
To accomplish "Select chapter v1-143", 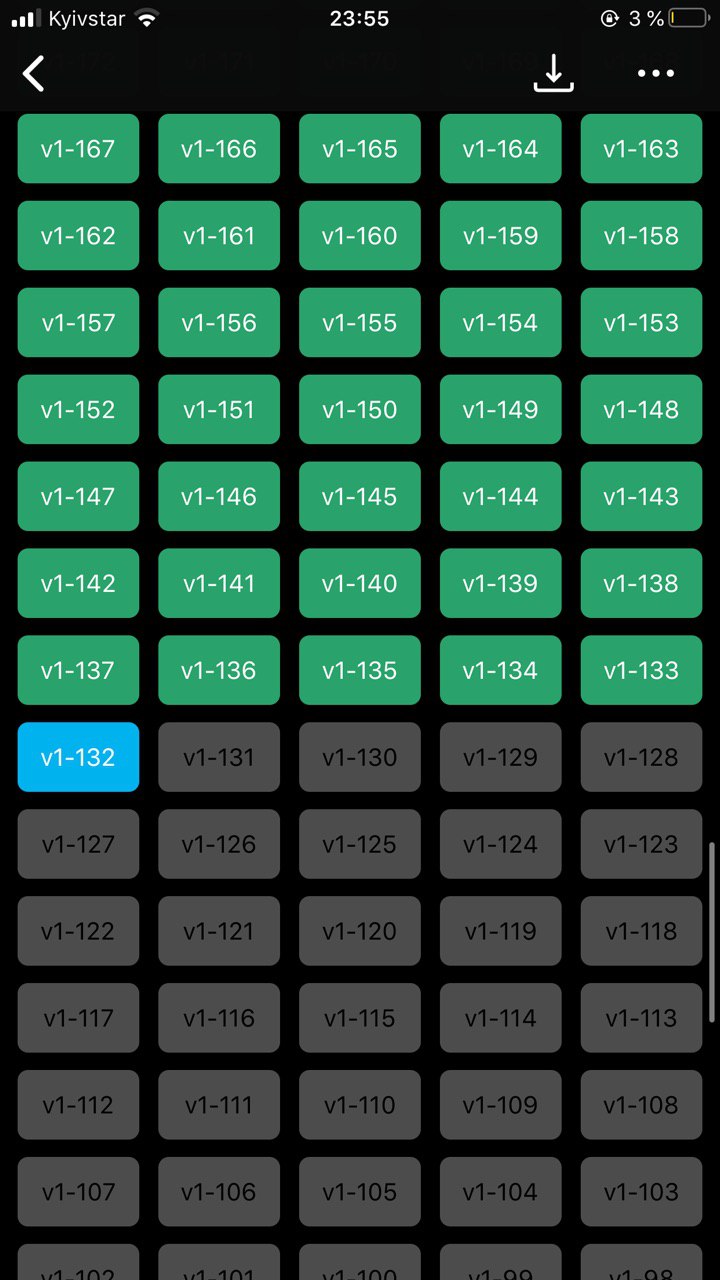I will point(641,496).
